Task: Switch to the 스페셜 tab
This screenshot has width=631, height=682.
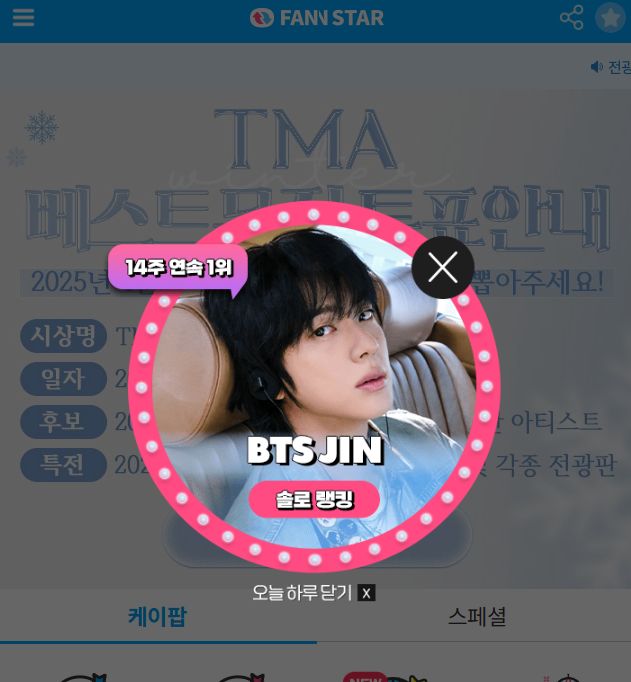Action: 476,616
